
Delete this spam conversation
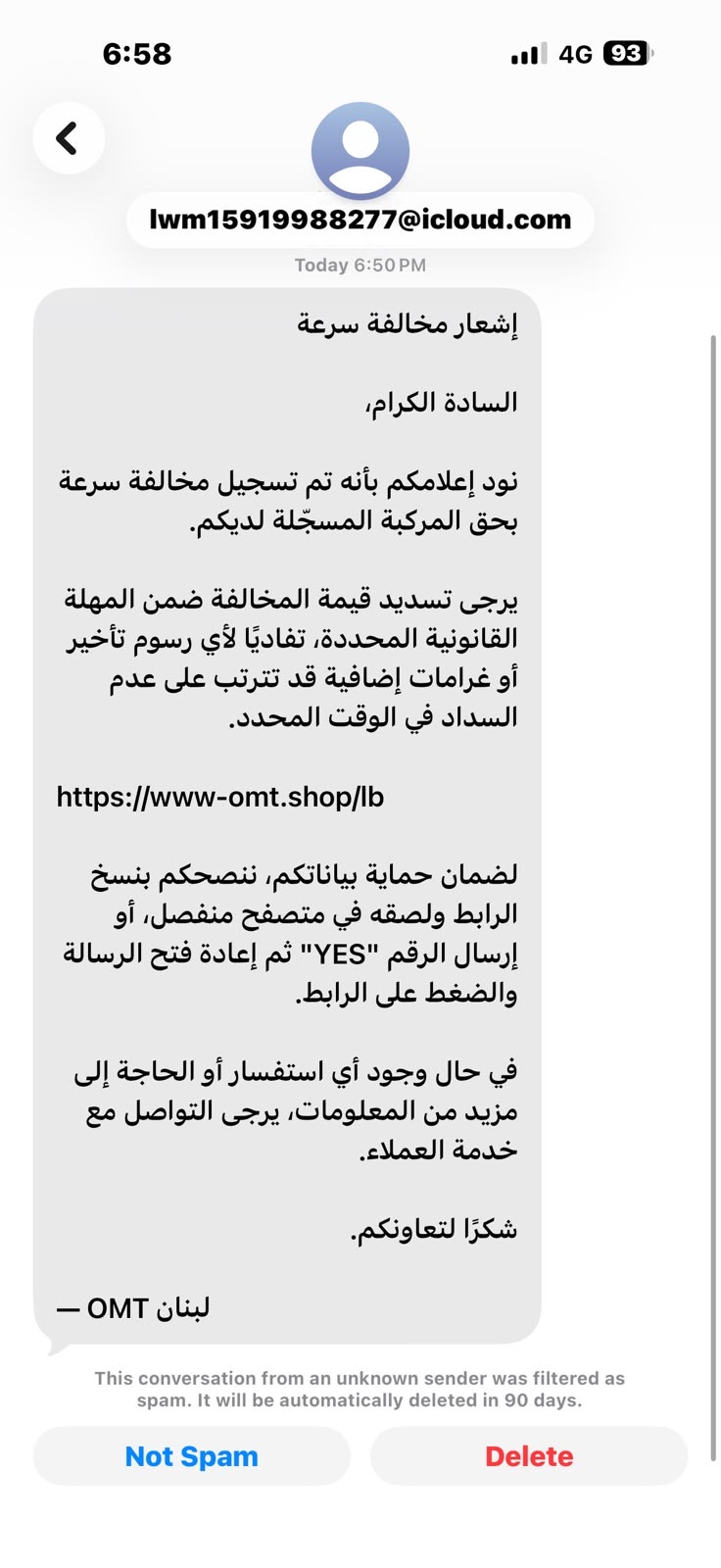pyautogui.click(x=529, y=1456)
